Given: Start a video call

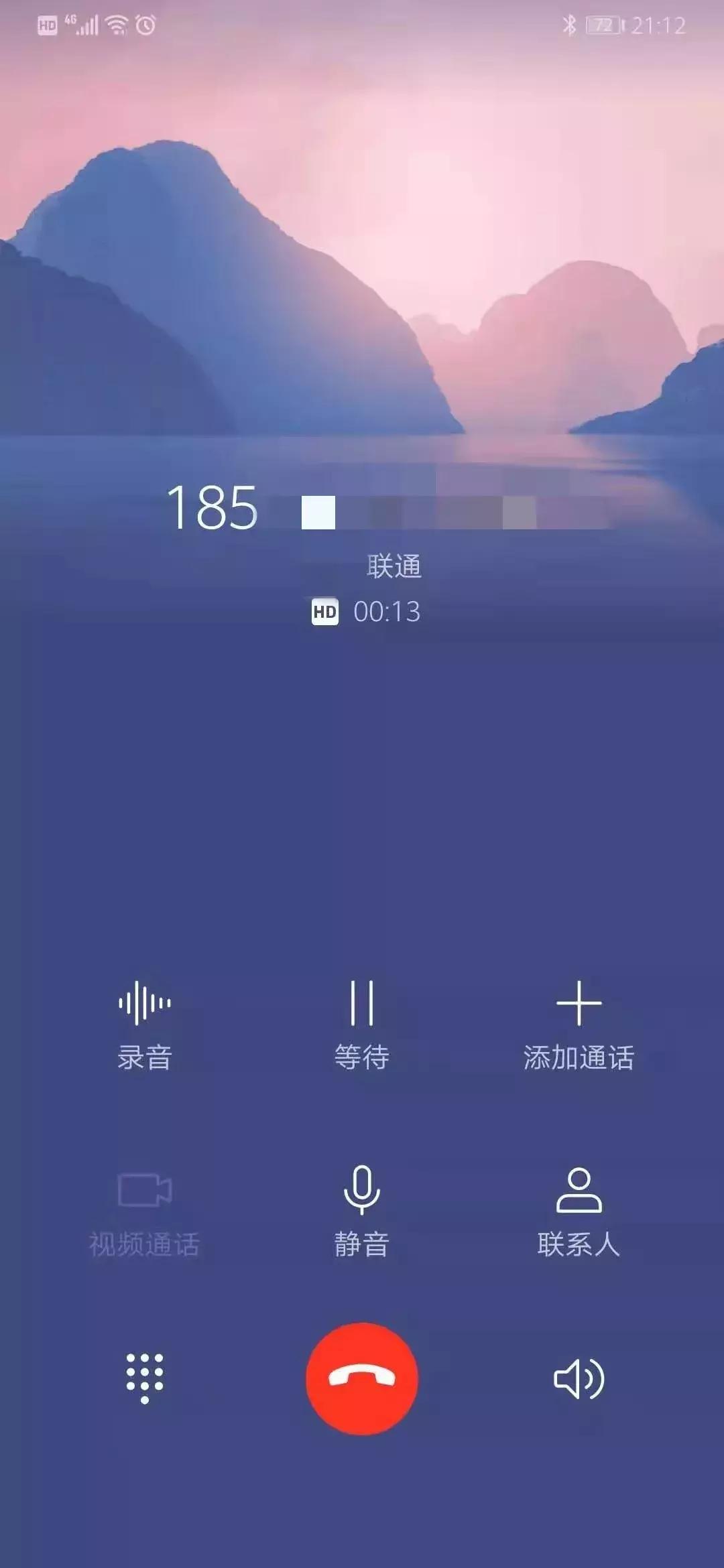Looking at the screenshot, I should point(143,1206).
